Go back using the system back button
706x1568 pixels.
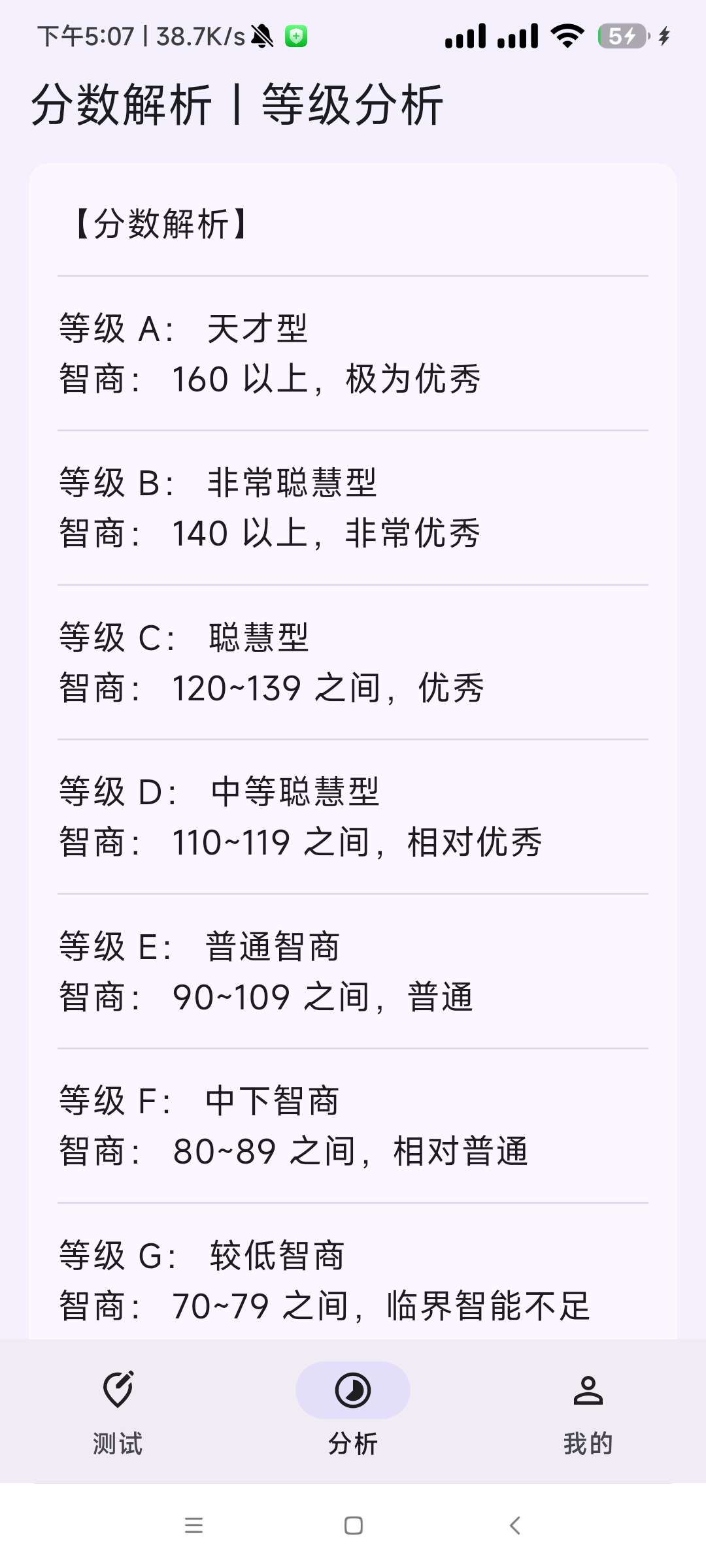(515, 1526)
